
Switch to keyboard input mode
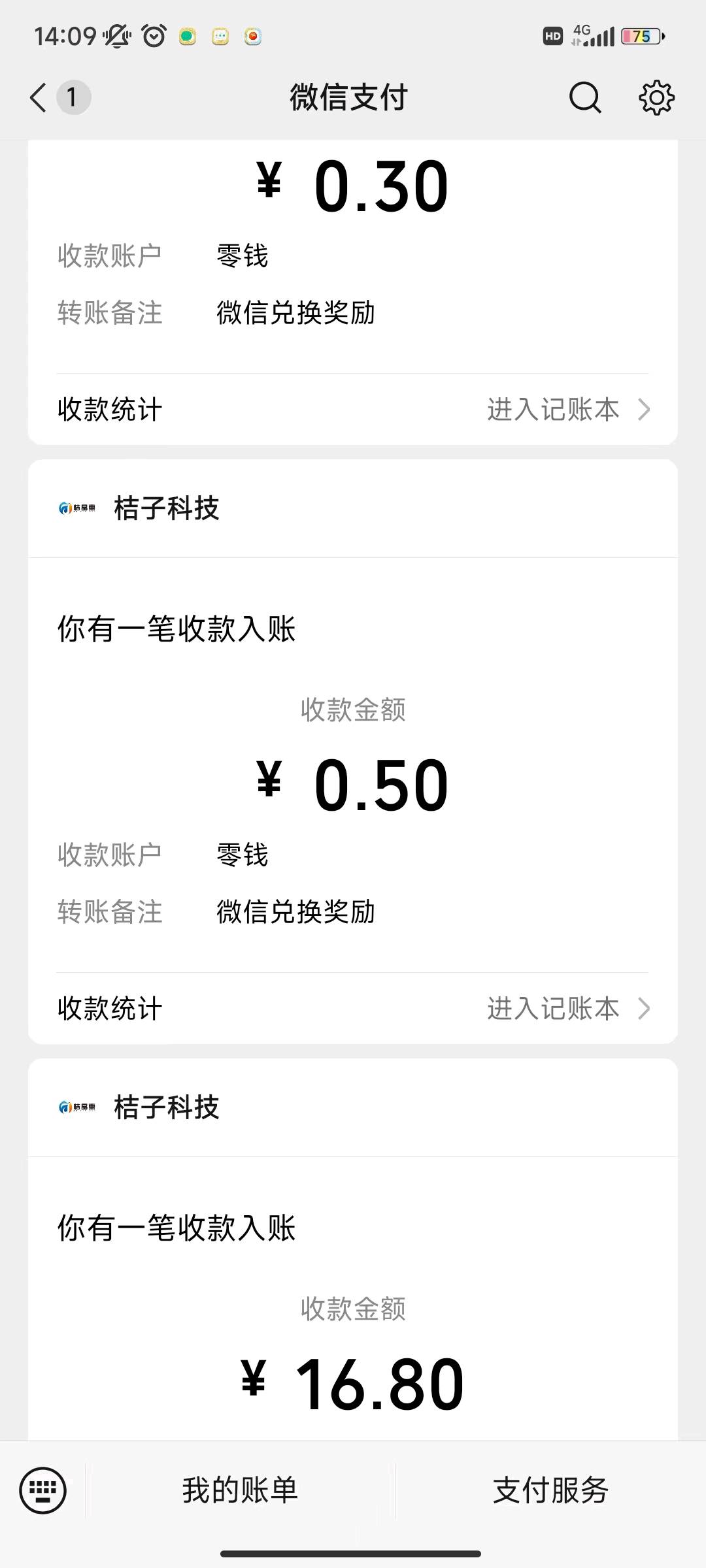[x=43, y=1490]
